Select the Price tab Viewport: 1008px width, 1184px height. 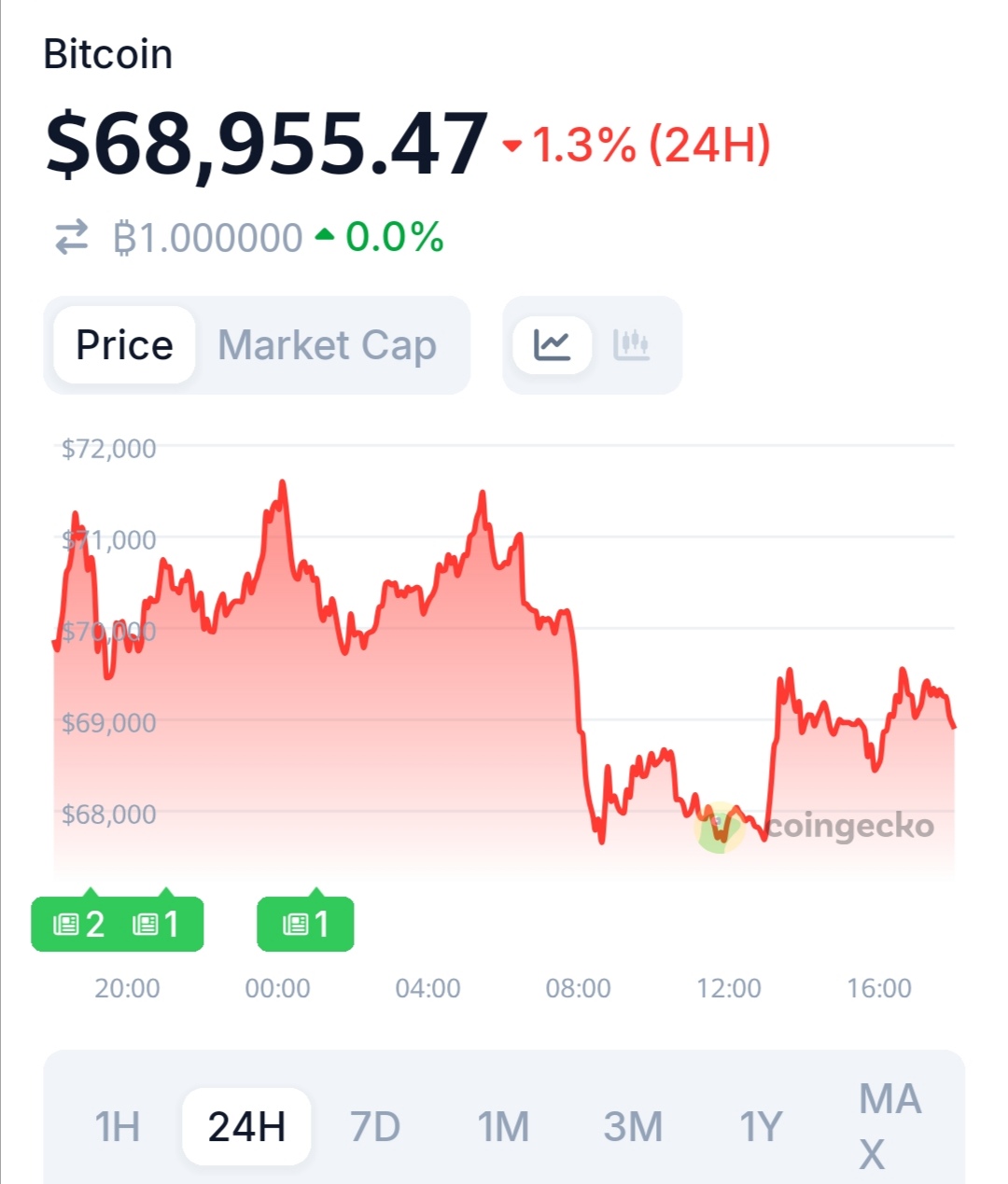[124, 345]
